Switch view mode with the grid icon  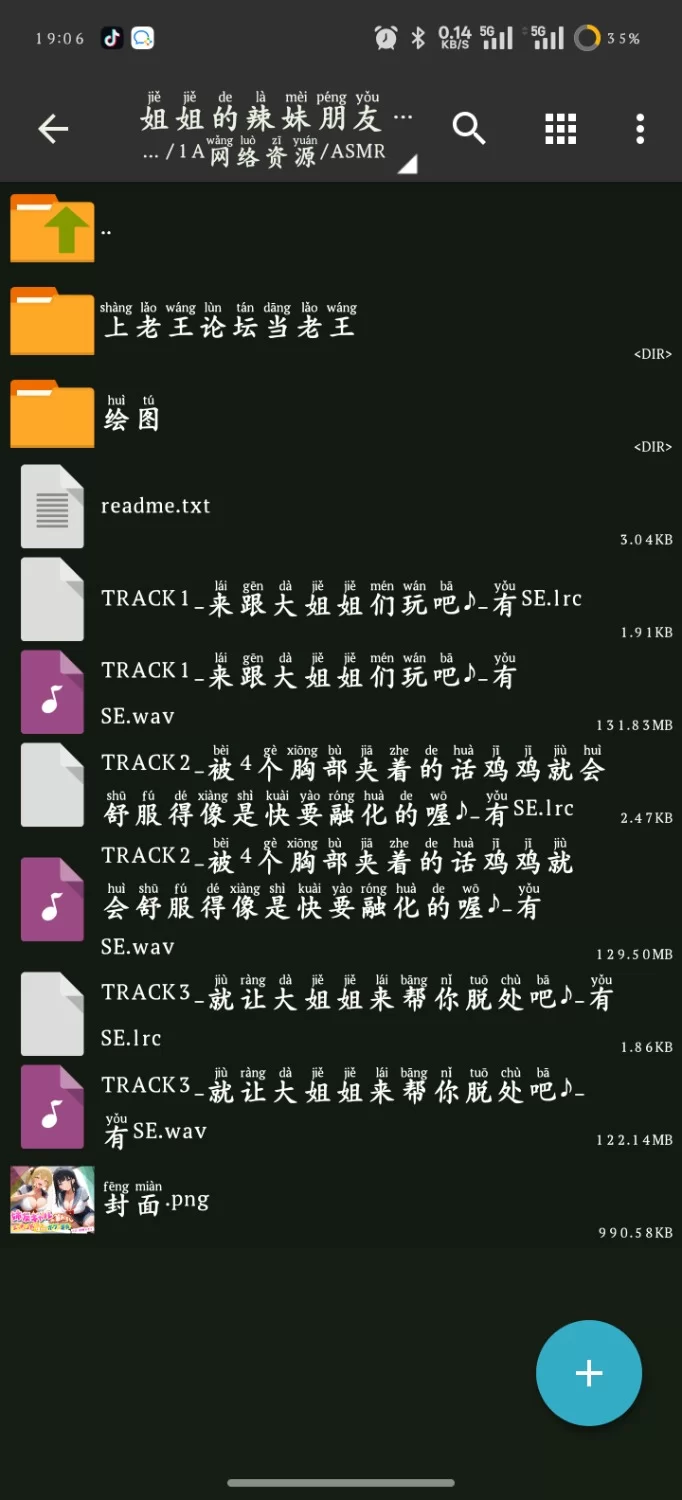coord(560,129)
